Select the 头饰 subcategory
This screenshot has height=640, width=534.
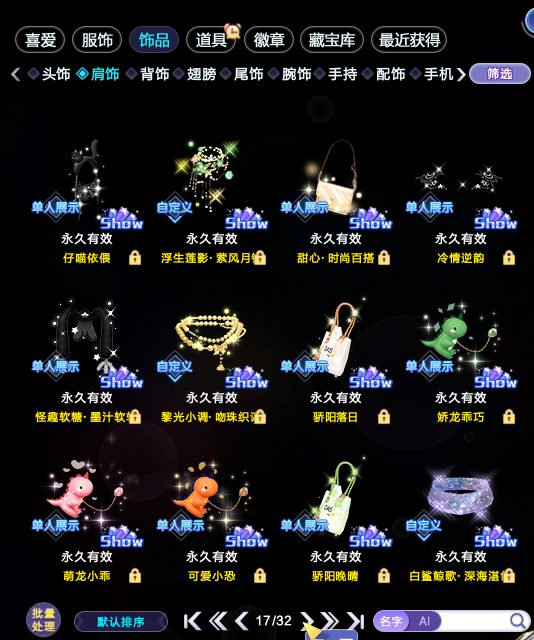point(49,74)
